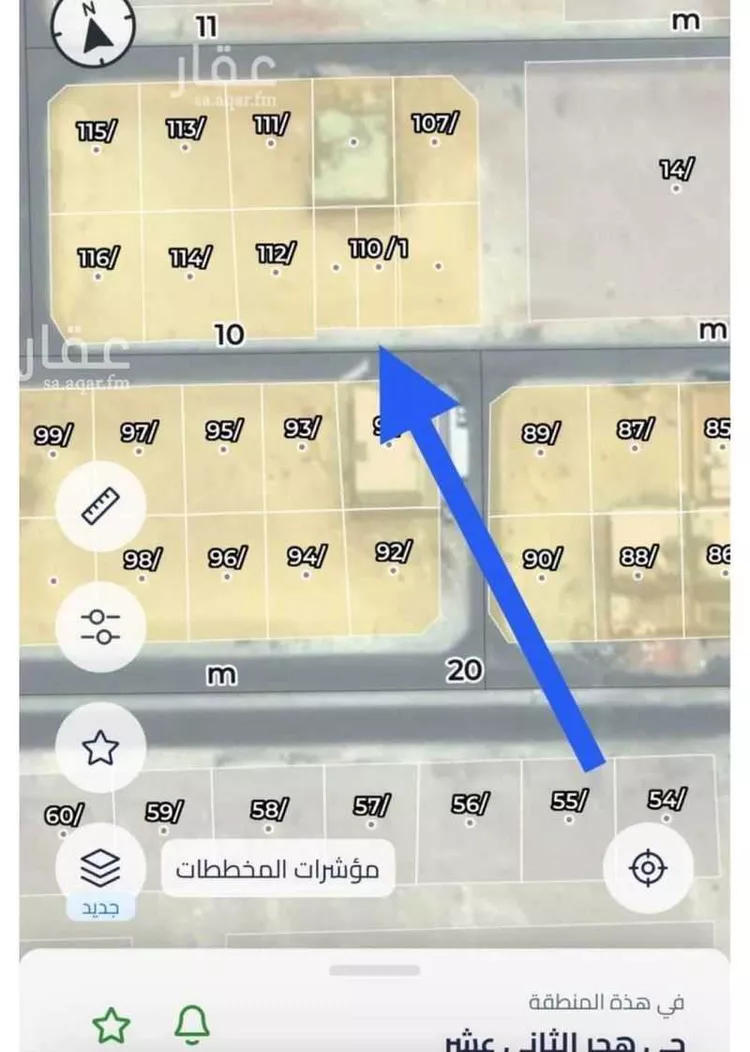Open the ruler measuring tool
The image size is (750, 1052).
[x=100, y=507]
